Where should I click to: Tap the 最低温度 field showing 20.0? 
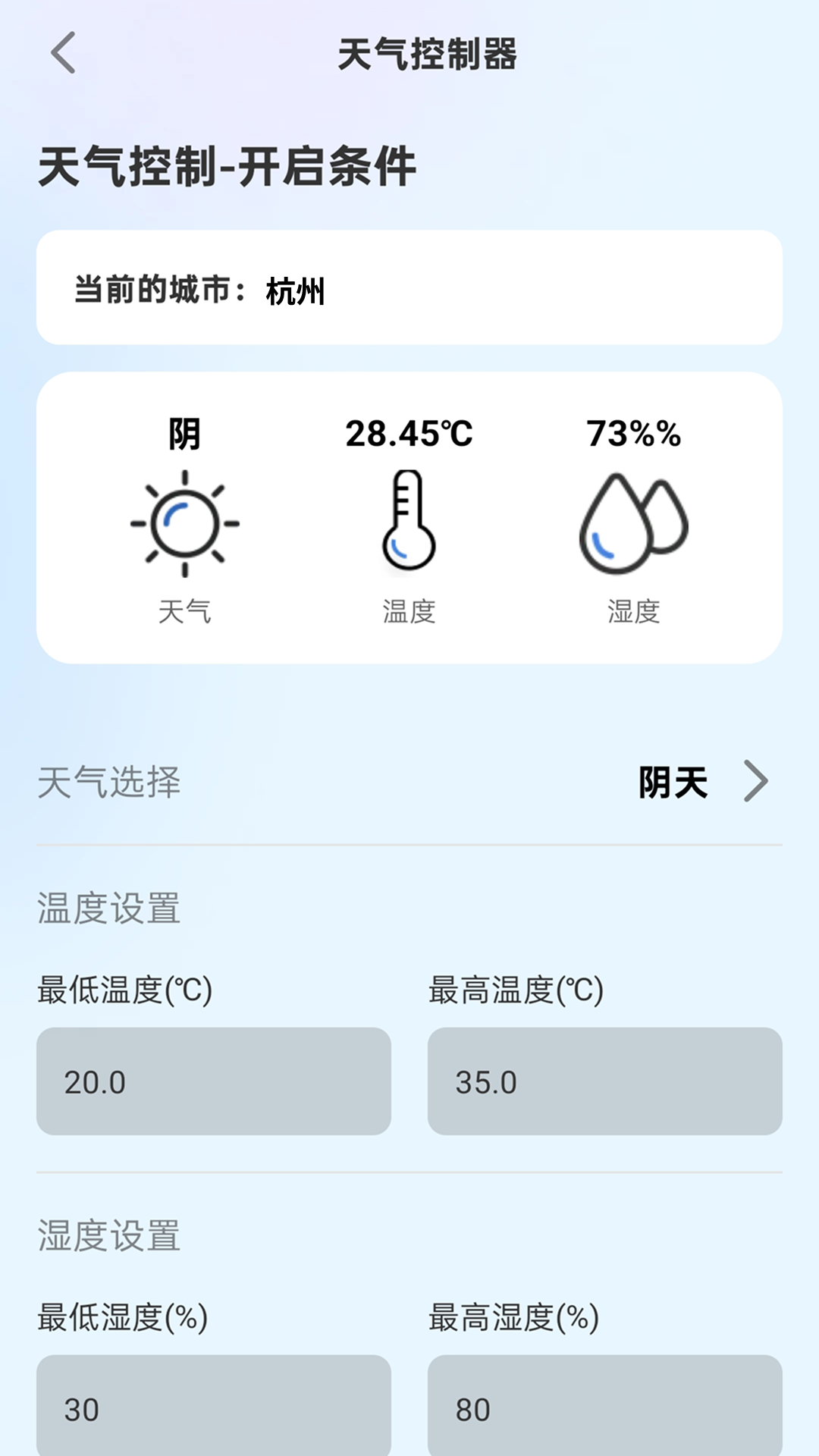pos(214,1081)
